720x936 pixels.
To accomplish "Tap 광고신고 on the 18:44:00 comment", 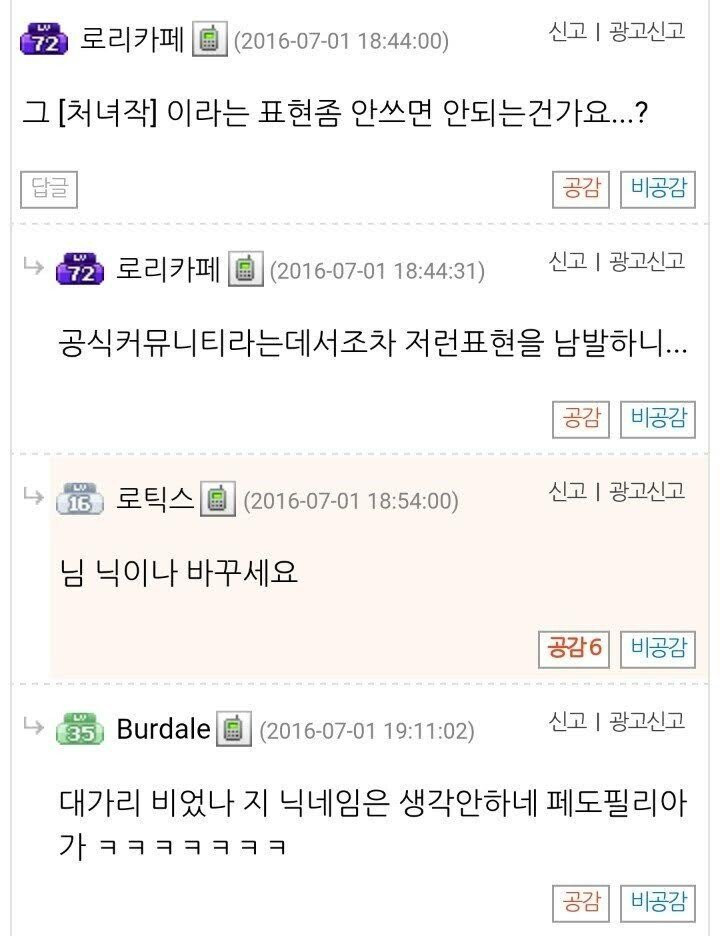I will click(647, 32).
